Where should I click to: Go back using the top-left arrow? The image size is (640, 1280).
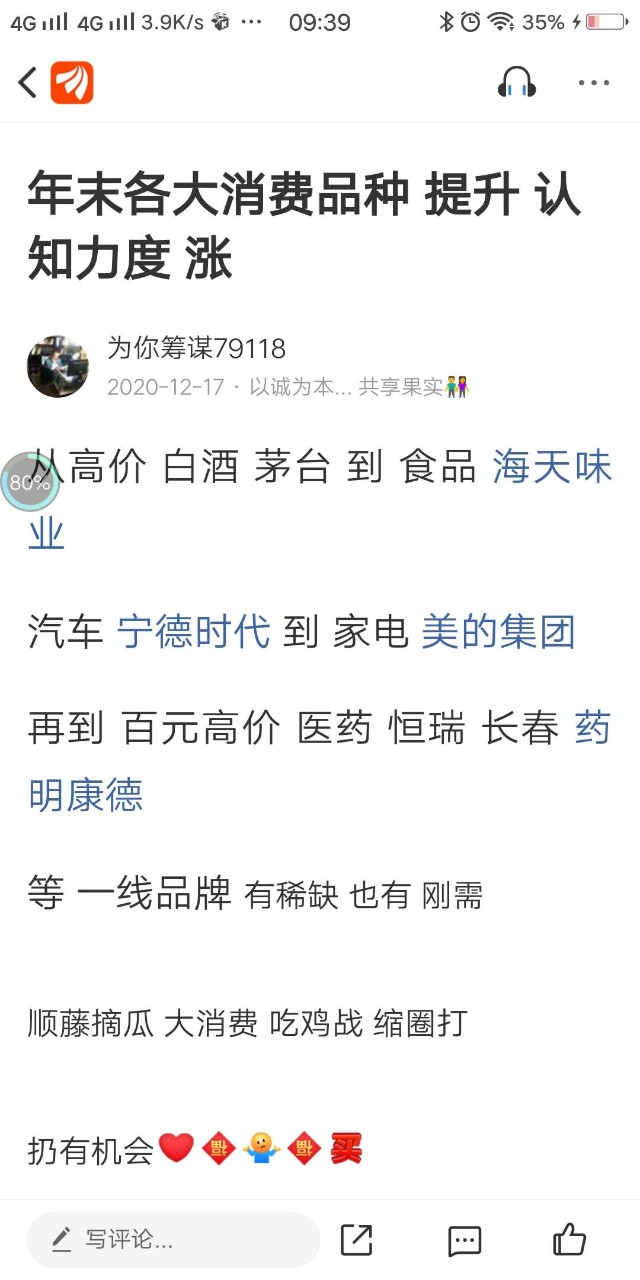pyautogui.click(x=28, y=83)
